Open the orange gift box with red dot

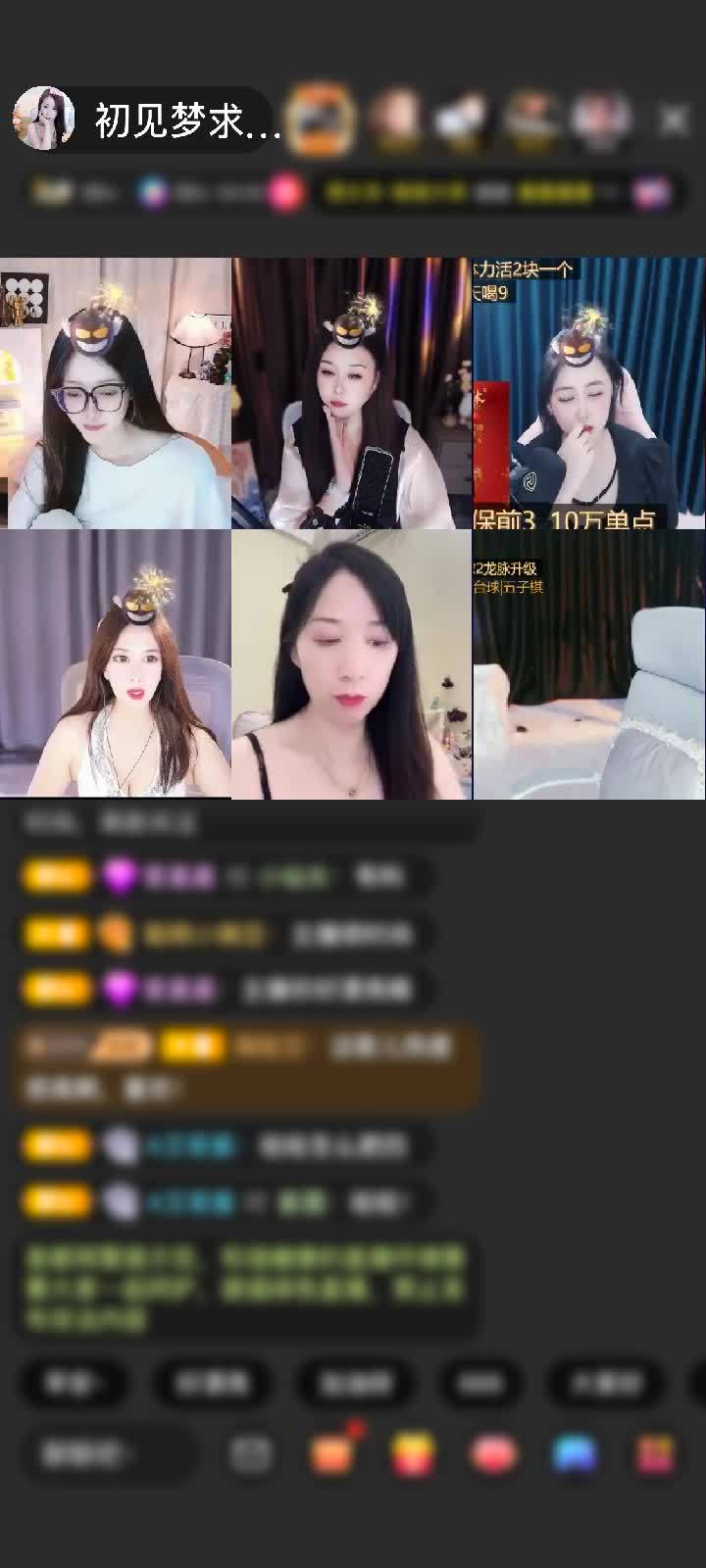pos(333,1453)
